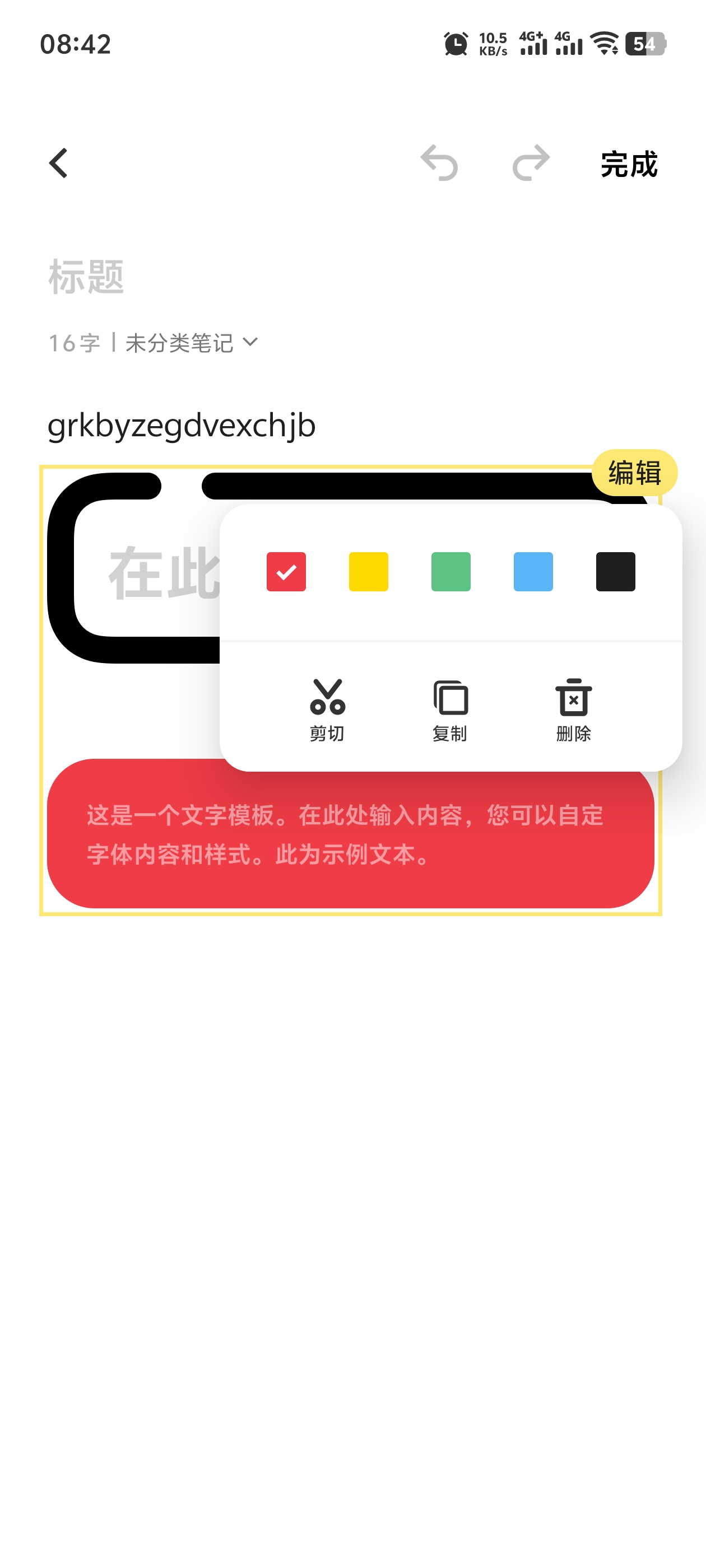This screenshot has height=1568, width=706.
Task: Select the red color swatch
Action: (x=286, y=572)
